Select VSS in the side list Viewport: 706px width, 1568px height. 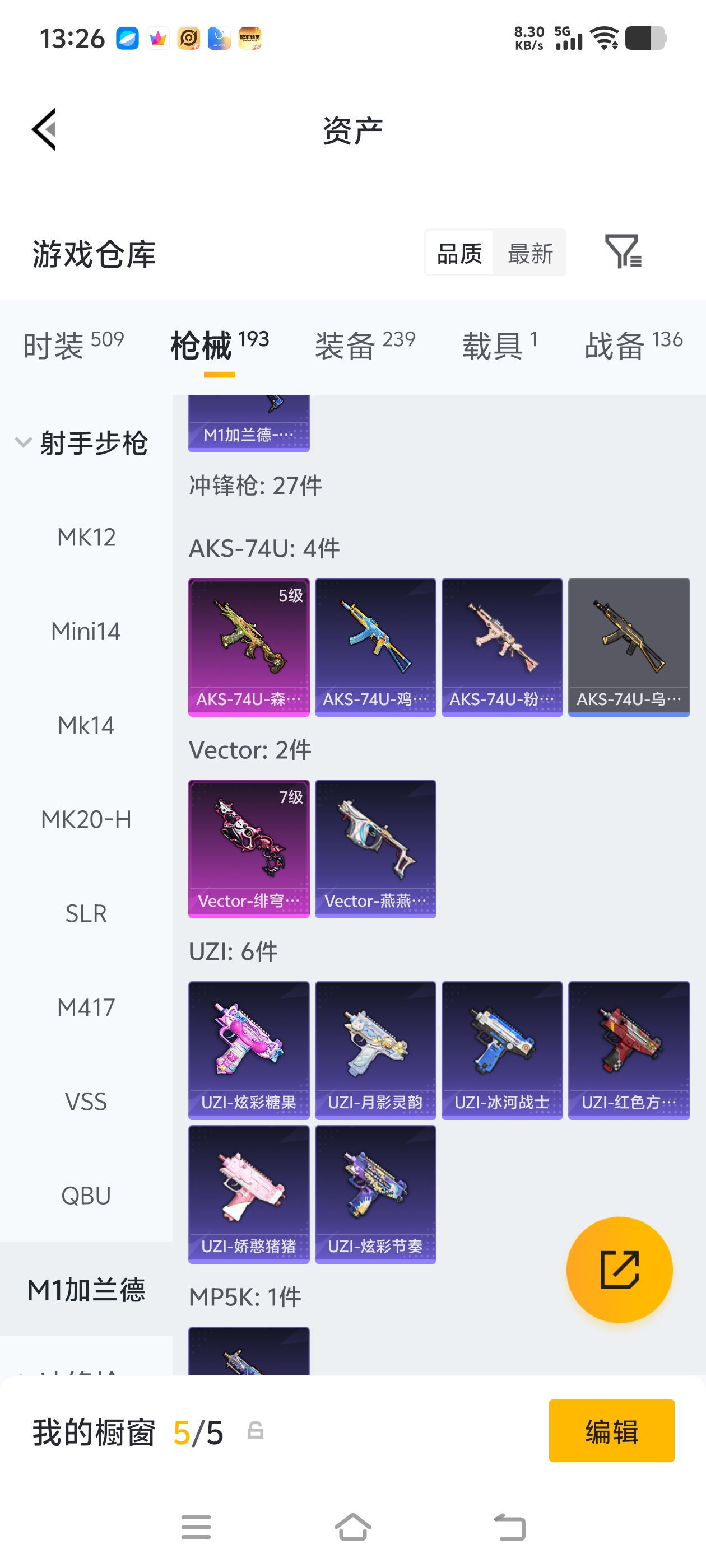86,1102
